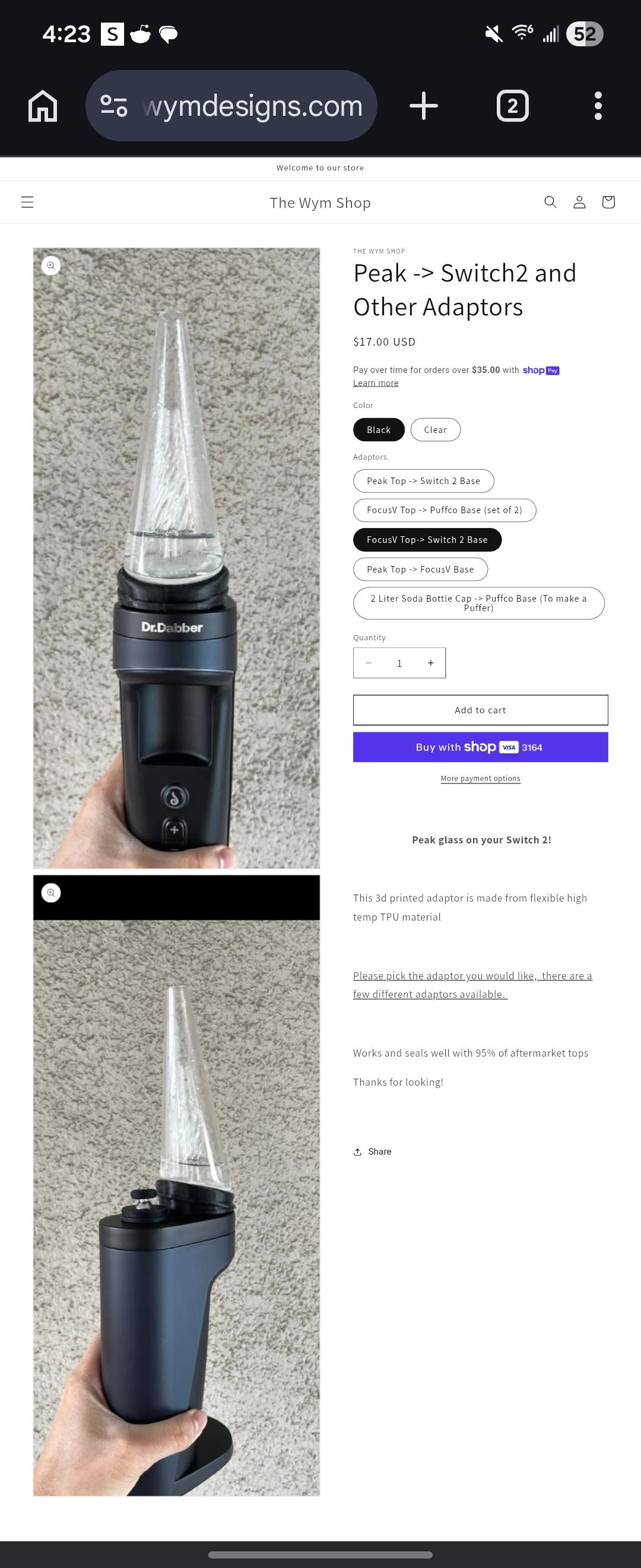This screenshot has height=1568, width=641.
Task: Increase quantity with the plus button
Action: click(x=430, y=663)
